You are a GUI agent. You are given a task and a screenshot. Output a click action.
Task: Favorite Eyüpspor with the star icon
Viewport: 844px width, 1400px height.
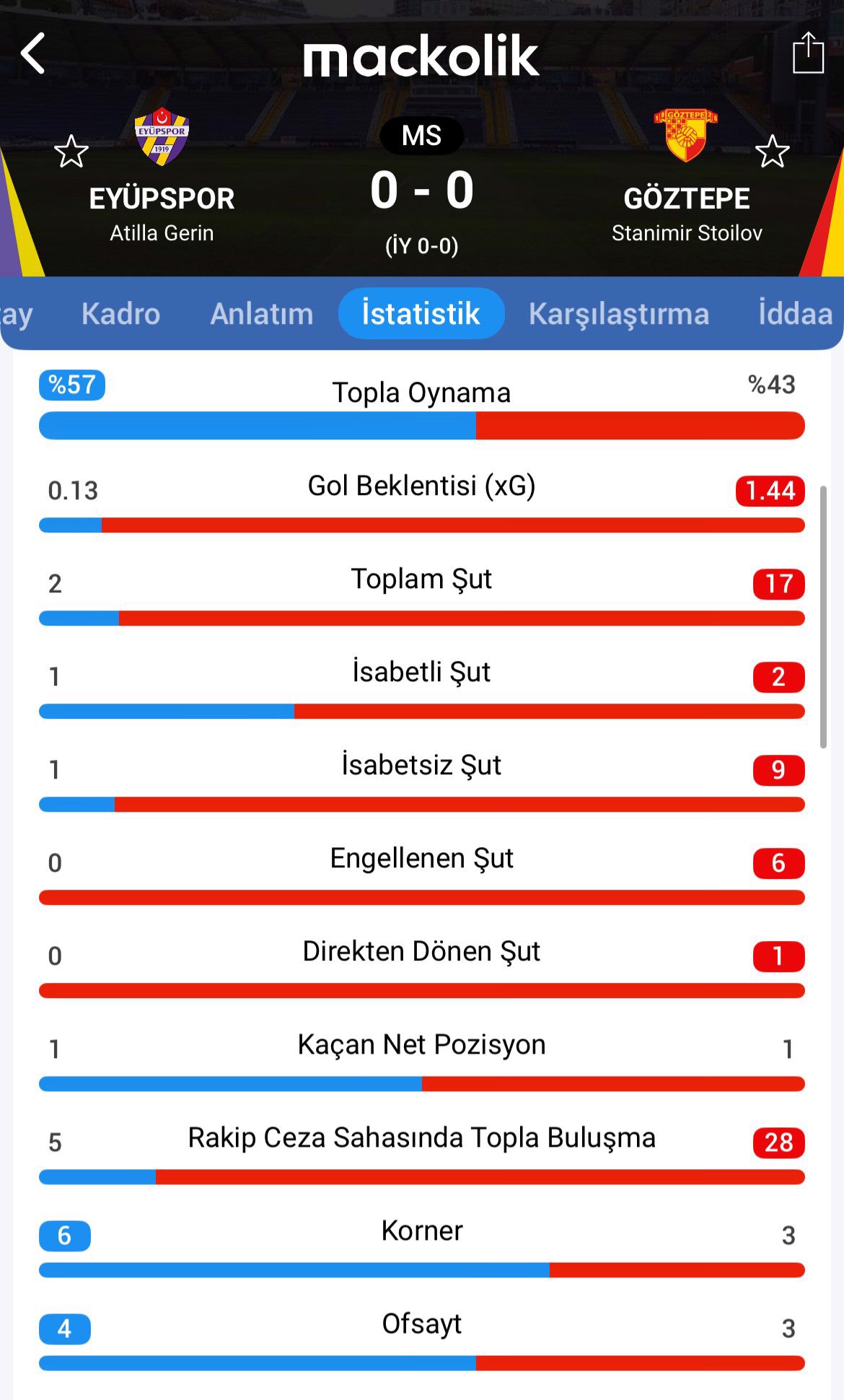71,152
